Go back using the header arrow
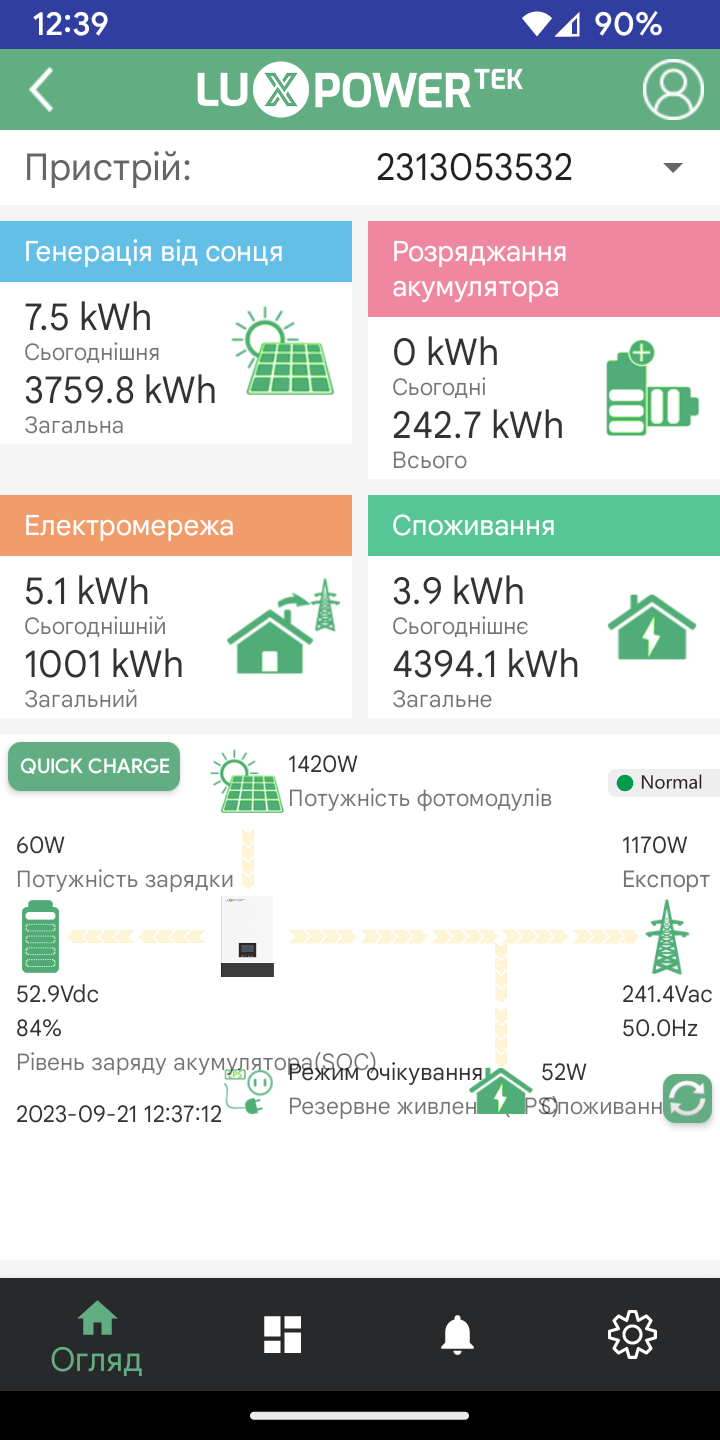The width and height of the screenshot is (720, 1440). point(41,90)
